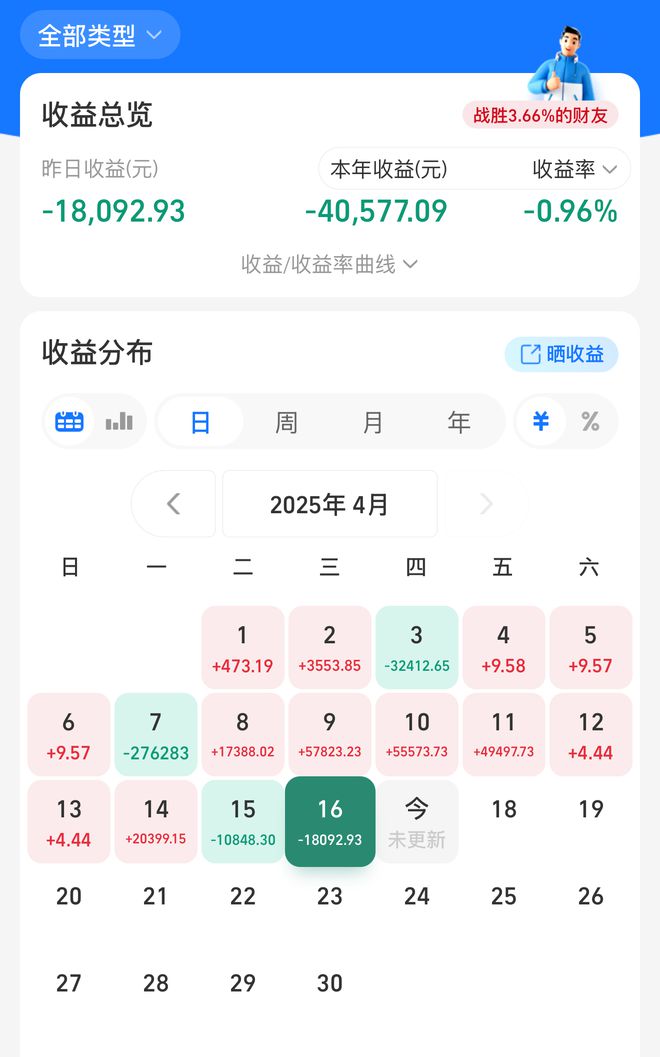The height and width of the screenshot is (1057, 660).
Task: Switch to calendar view icon
Action: [x=70, y=422]
